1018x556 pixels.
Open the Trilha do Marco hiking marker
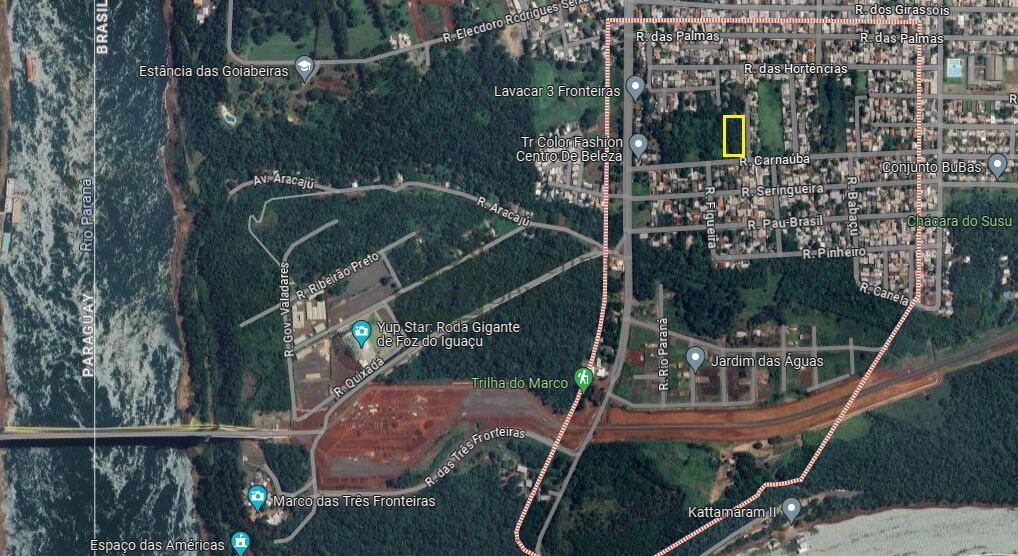pos(583,378)
